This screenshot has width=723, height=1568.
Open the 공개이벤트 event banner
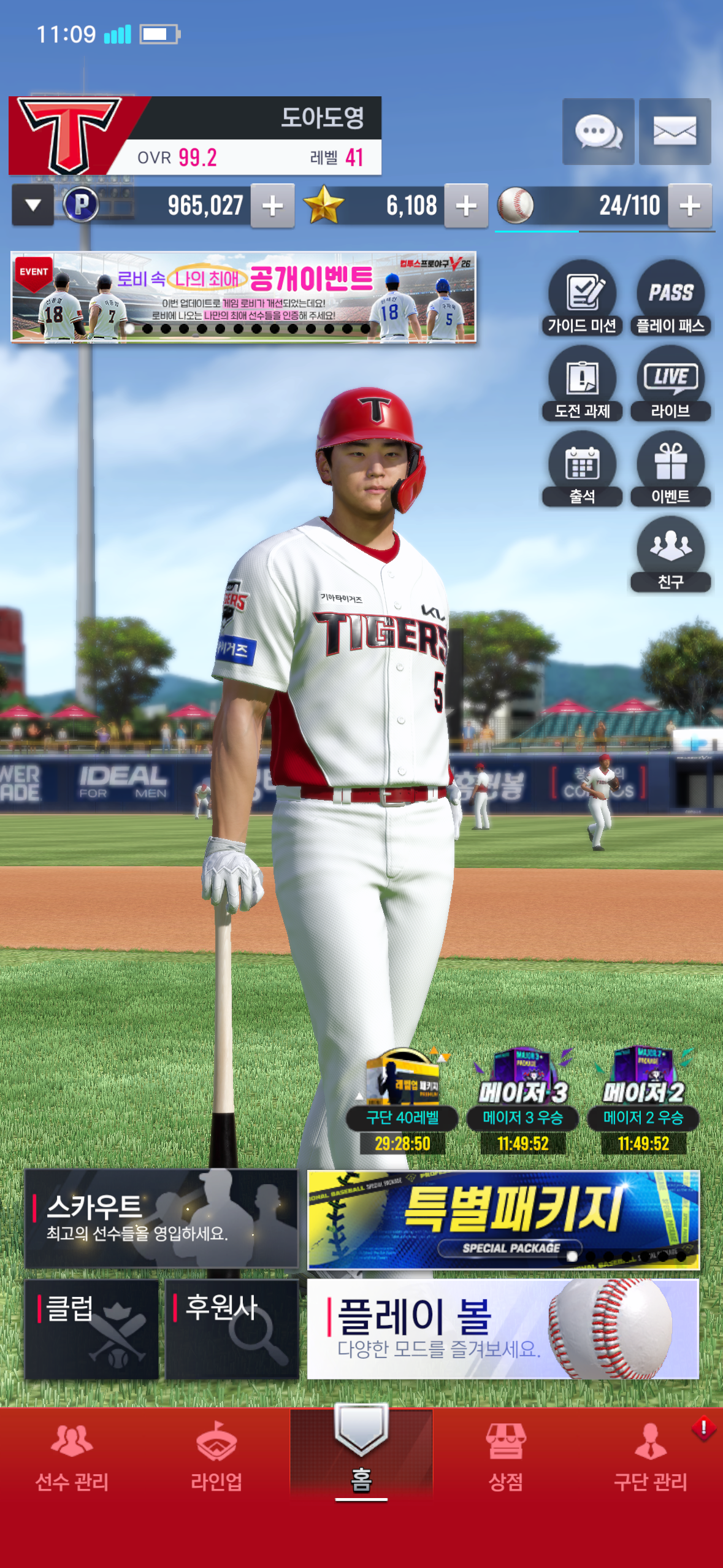(243, 296)
